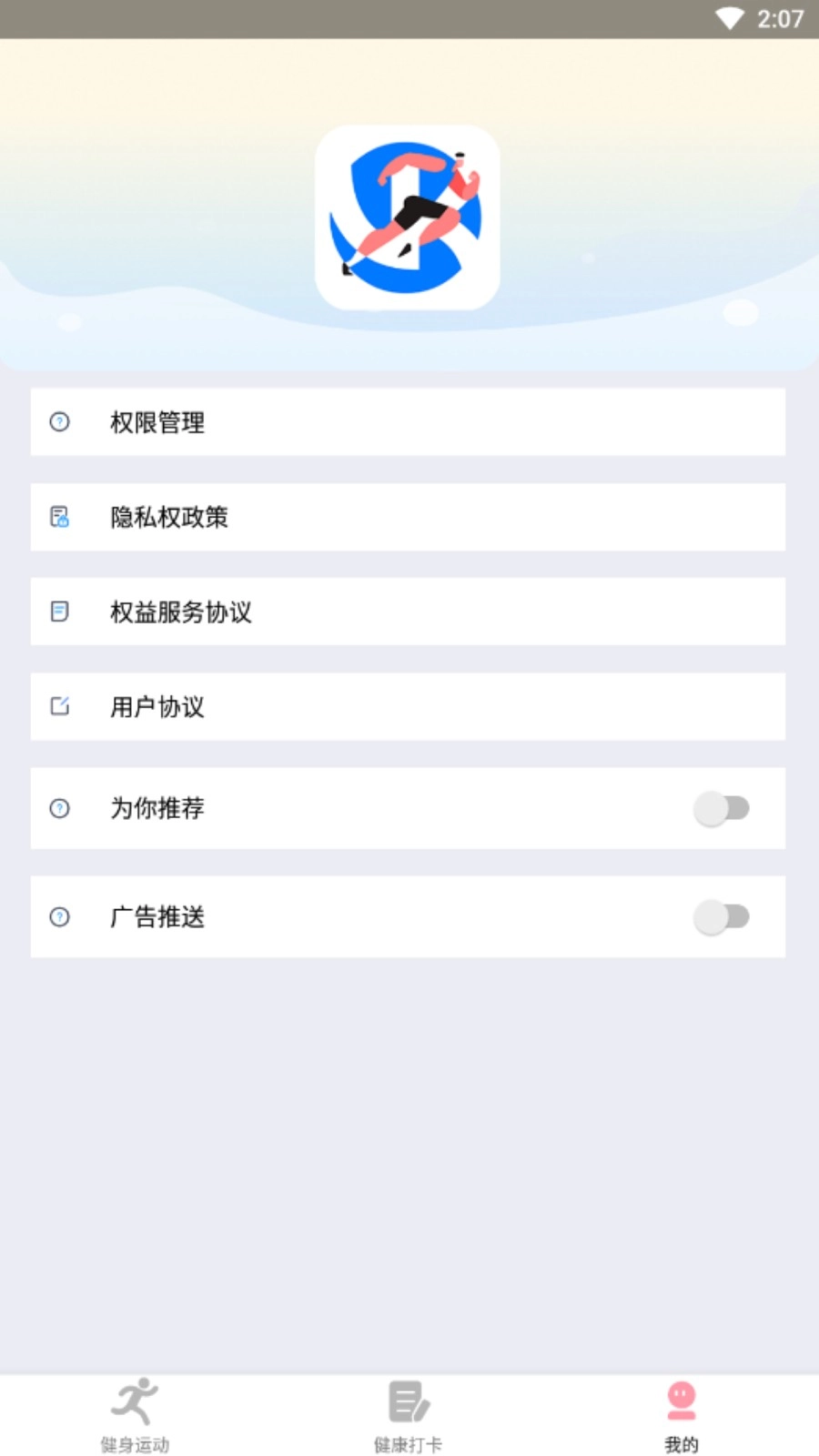Click the 我的 profile icon
Screen dimensions: 819x1456
(x=681, y=1402)
